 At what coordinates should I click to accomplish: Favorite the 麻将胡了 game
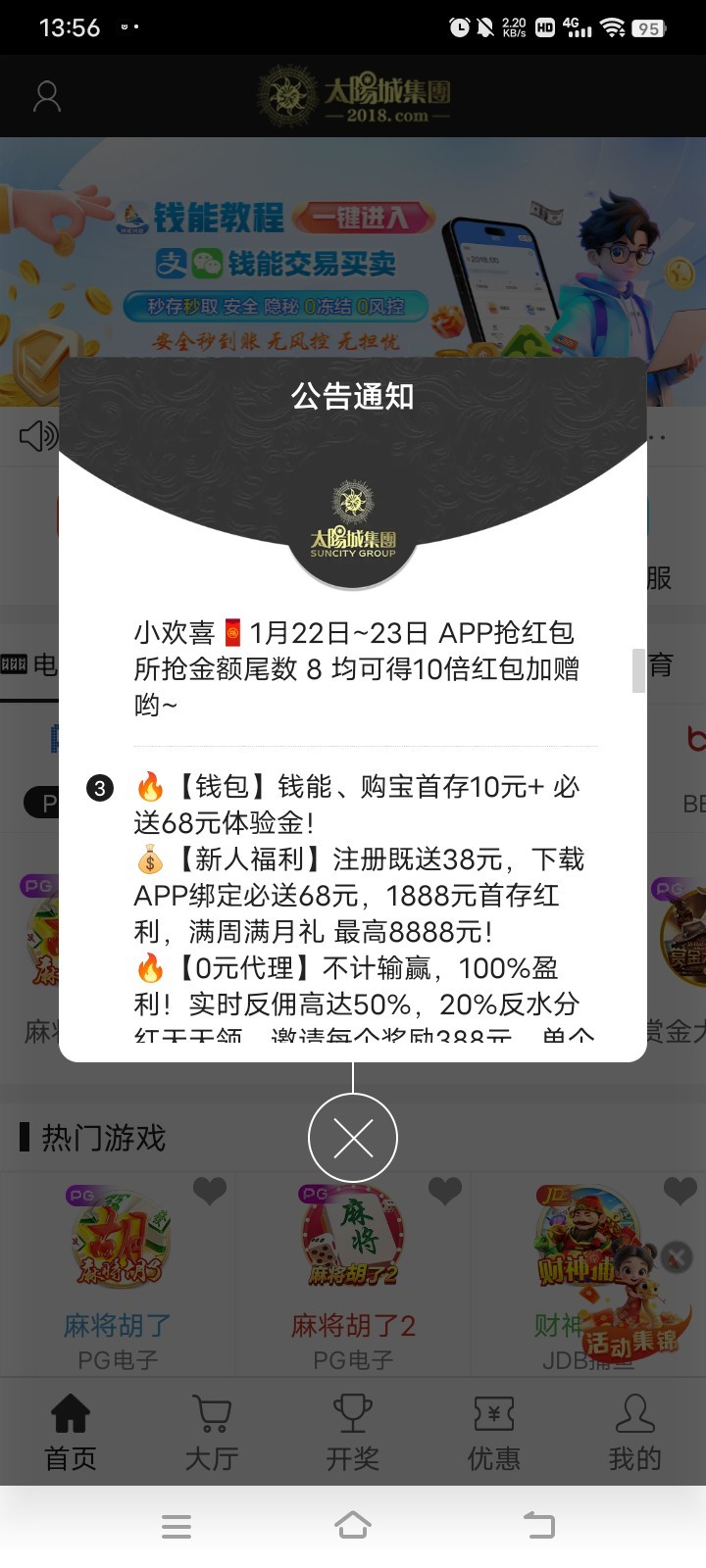(x=209, y=1191)
